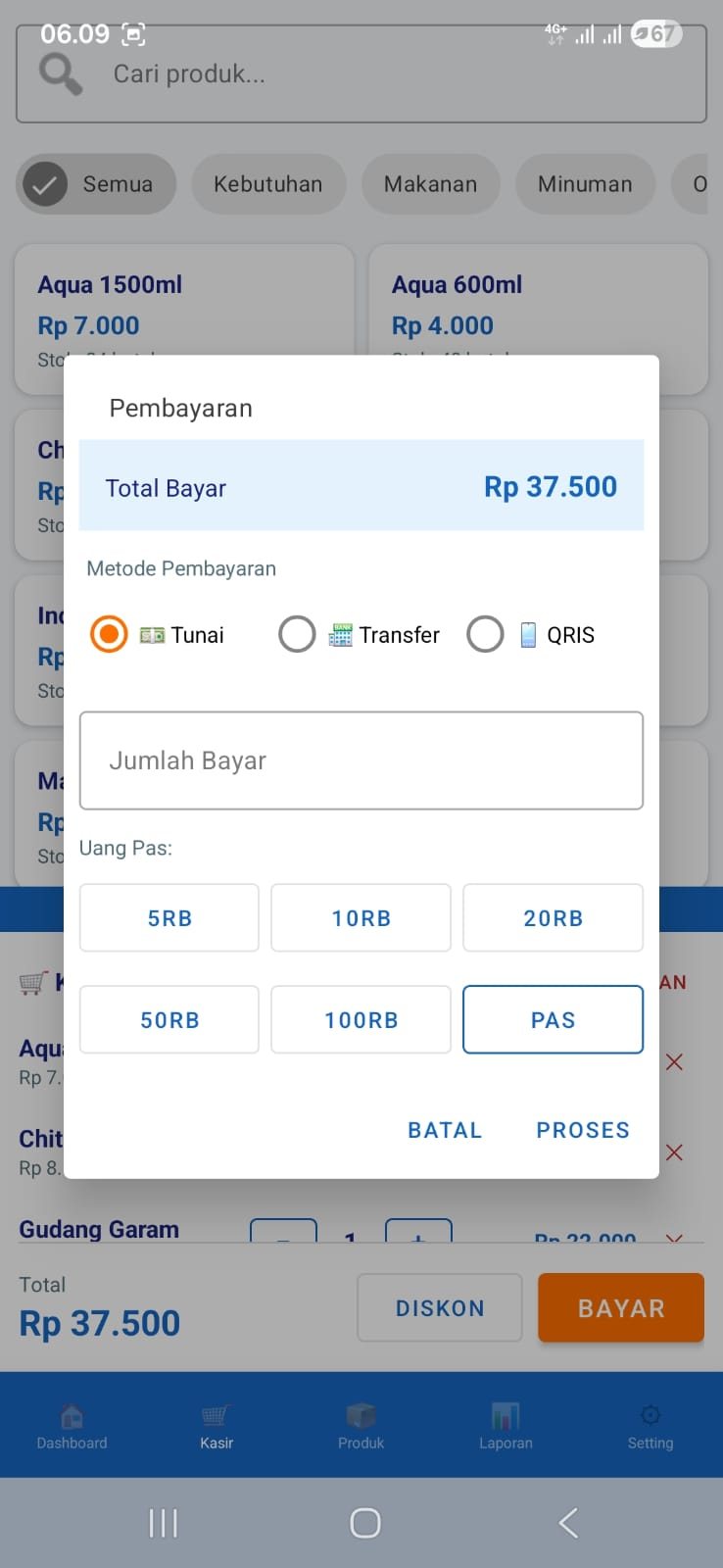
Task: Apply exact amount using PAS
Action: (x=553, y=1019)
